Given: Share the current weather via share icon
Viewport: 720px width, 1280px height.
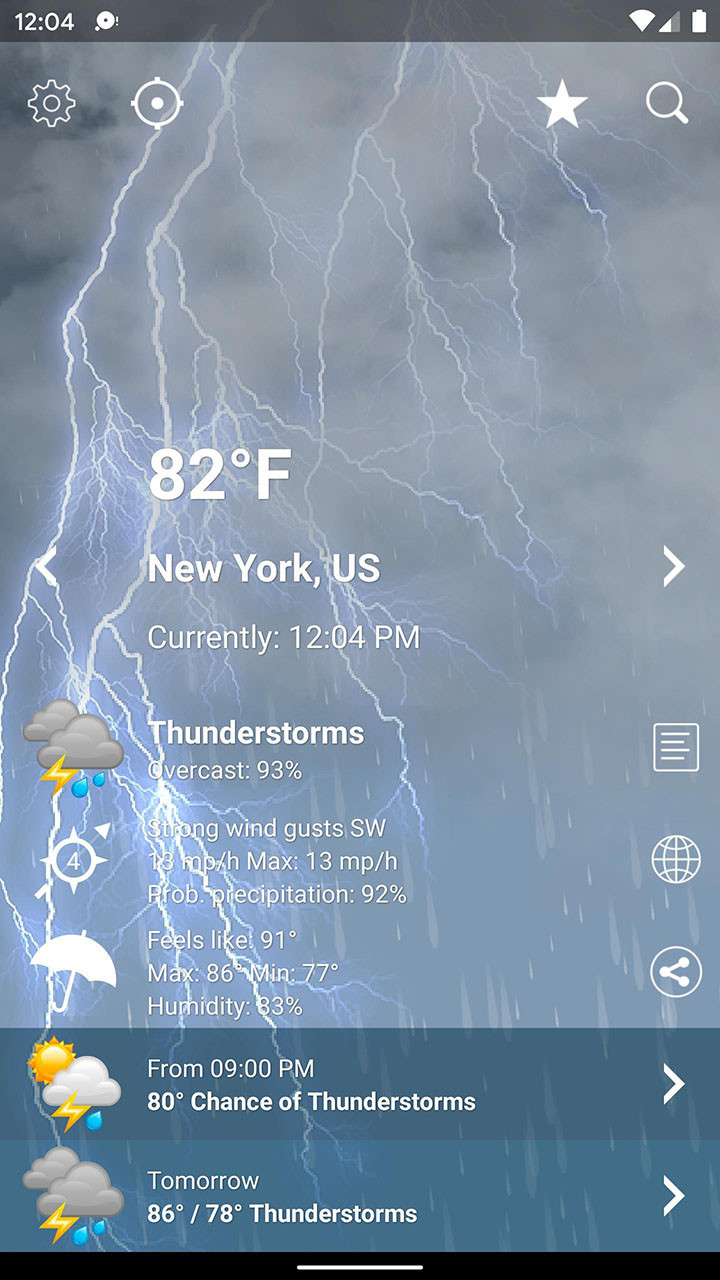Looking at the screenshot, I should pyautogui.click(x=675, y=972).
